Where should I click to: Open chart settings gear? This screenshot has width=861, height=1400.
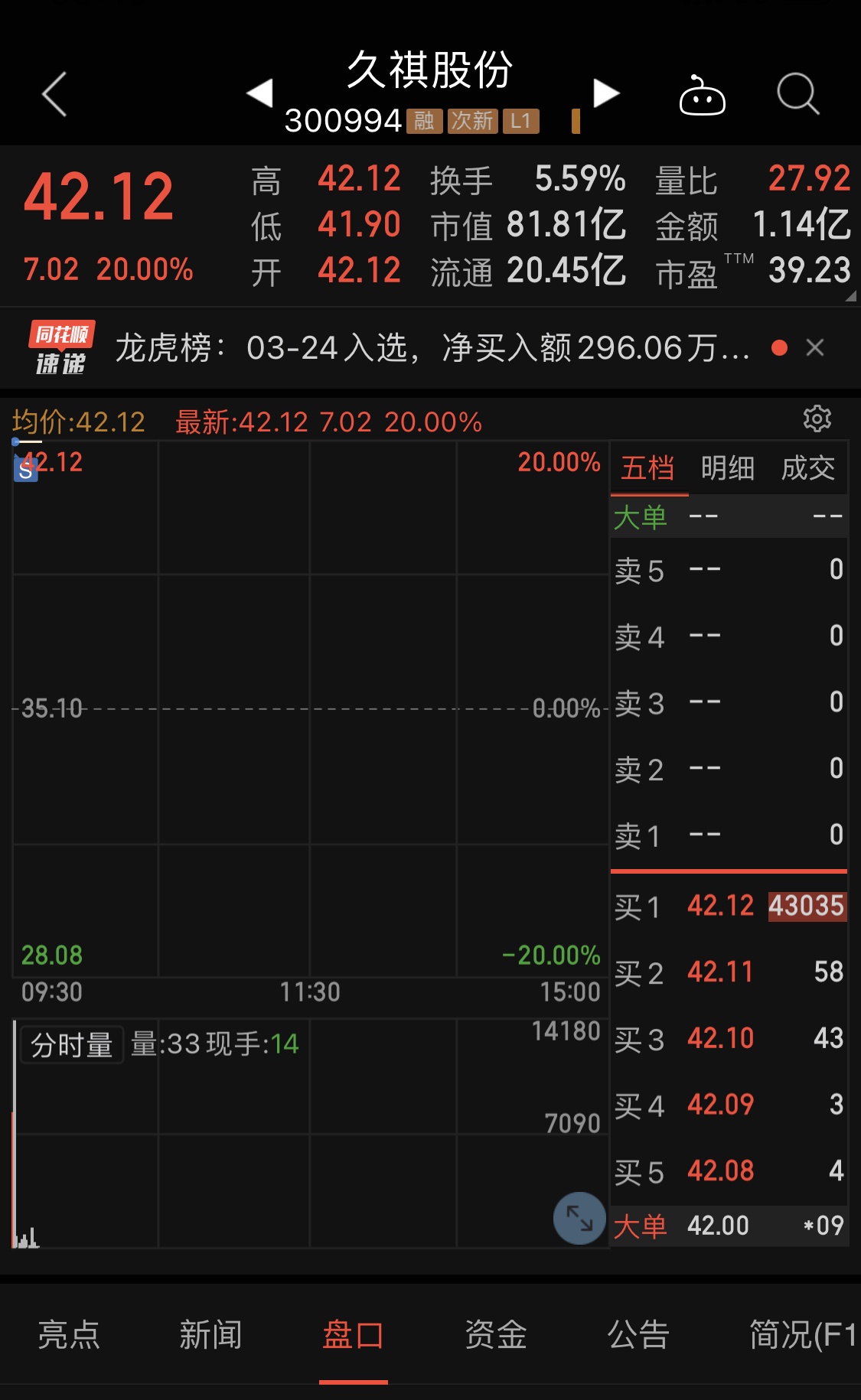point(817,418)
